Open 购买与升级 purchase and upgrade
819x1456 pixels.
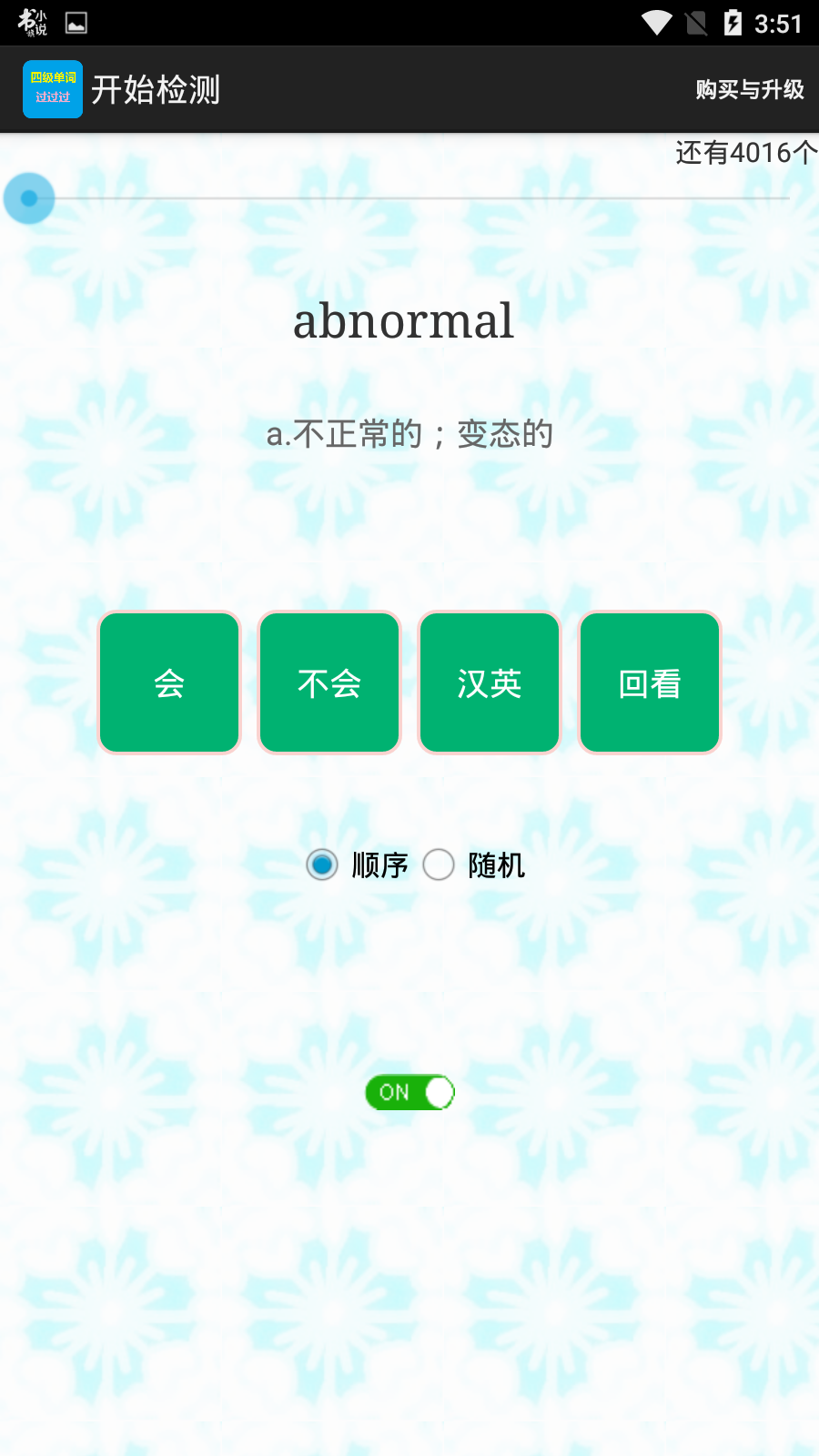point(750,89)
